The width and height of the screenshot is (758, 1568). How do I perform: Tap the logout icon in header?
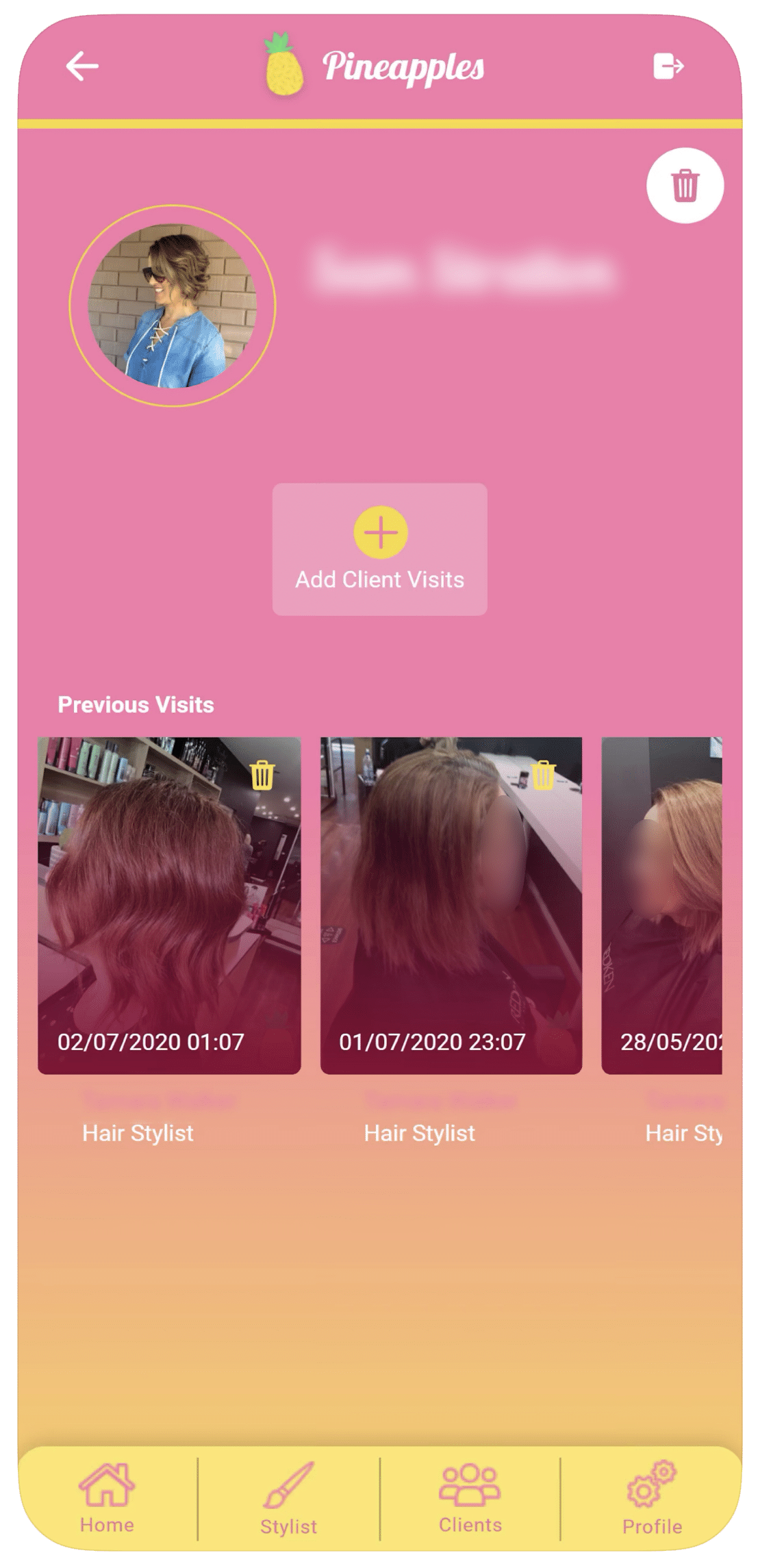coord(668,66)
